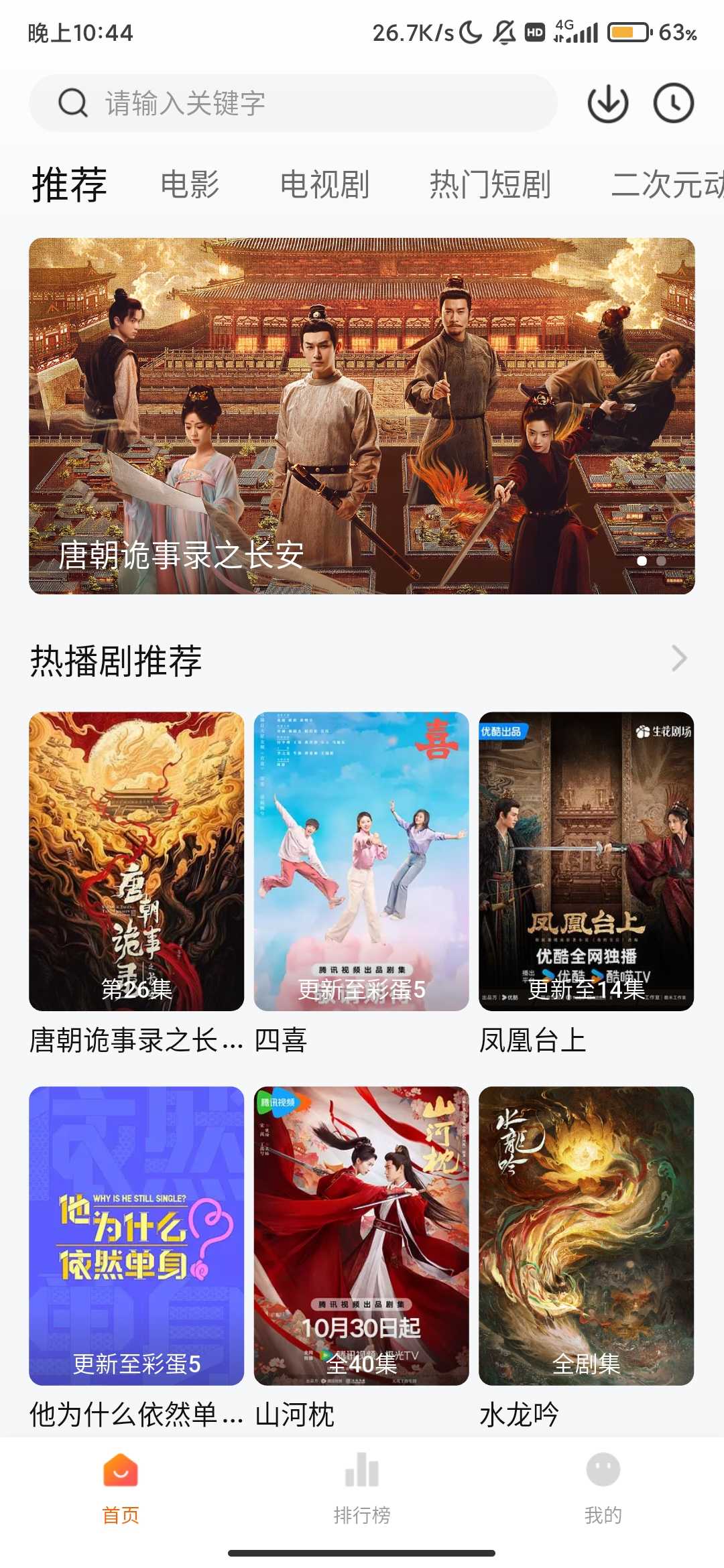Open the 山河枕 drama card

point(361,1236)
